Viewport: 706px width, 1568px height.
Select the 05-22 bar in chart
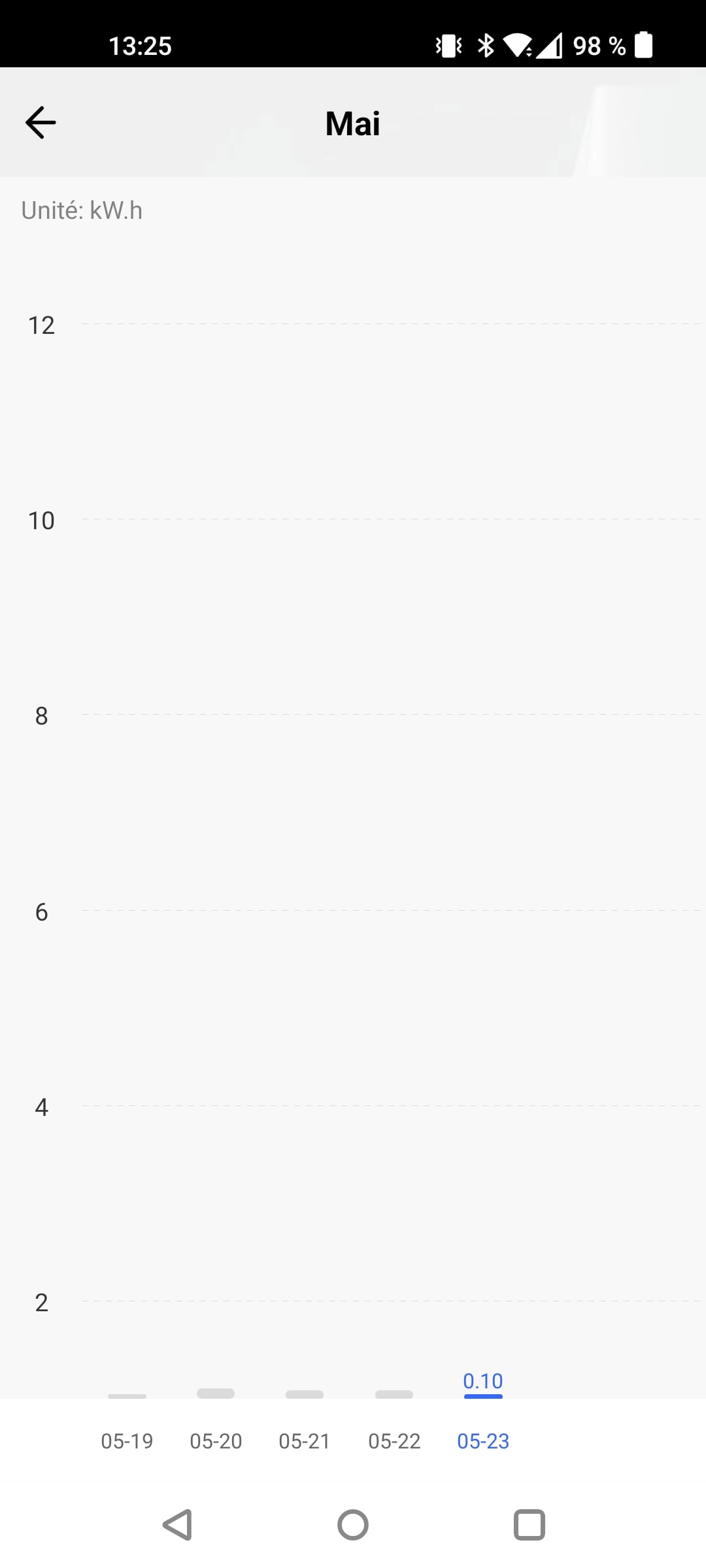[x=394, y=1394]
